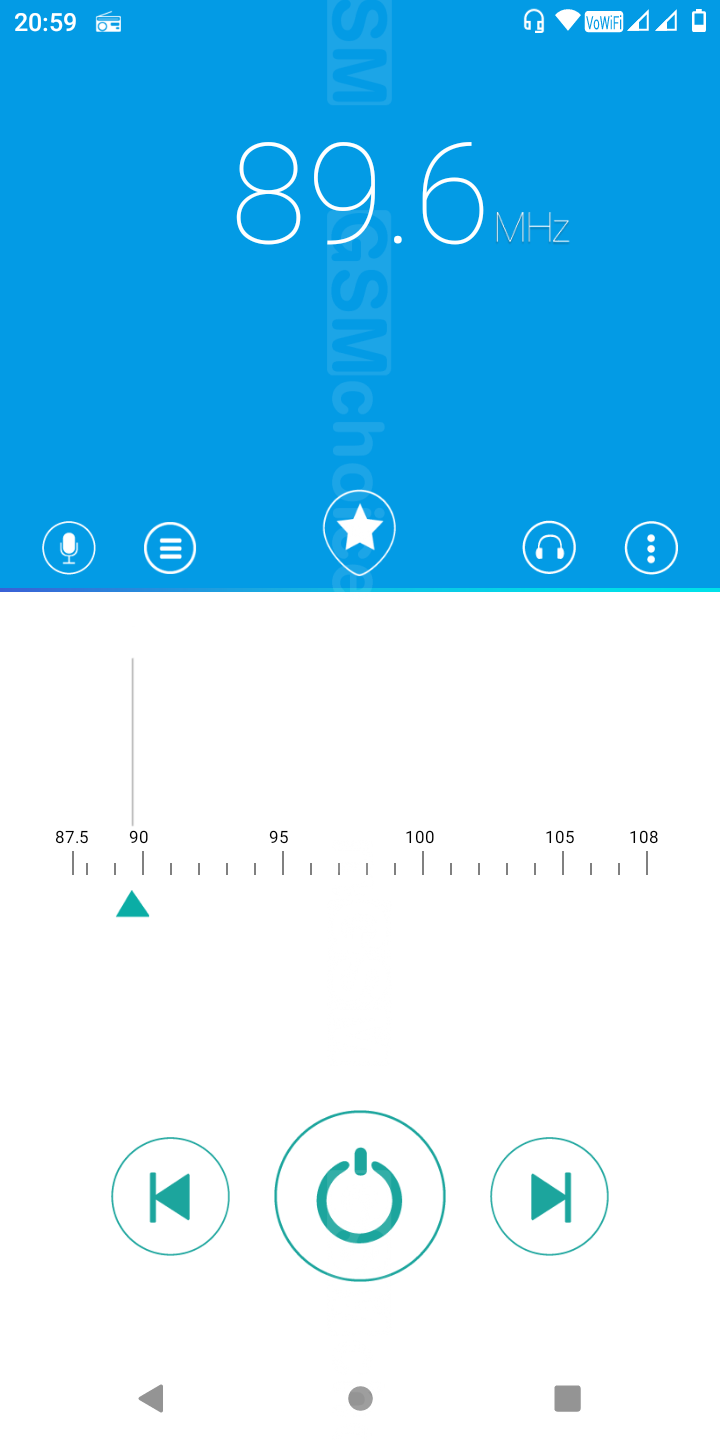The width and height of the screenshot is (720, 1440).
Task: Tap the frequency dial at 100 MHz
Action: coord(422,860)
